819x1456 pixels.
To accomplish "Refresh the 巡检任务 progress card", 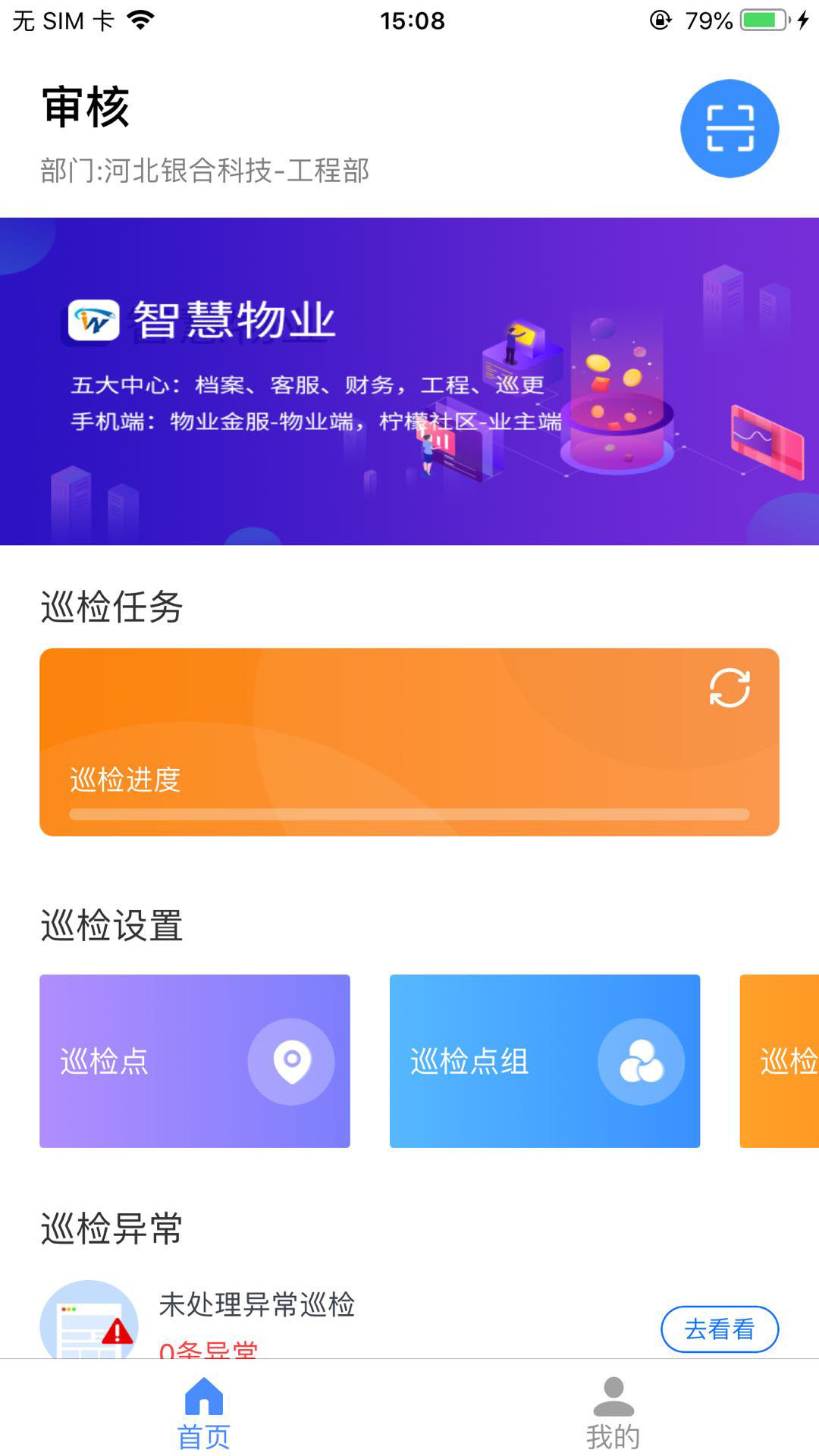I will 729,688.
